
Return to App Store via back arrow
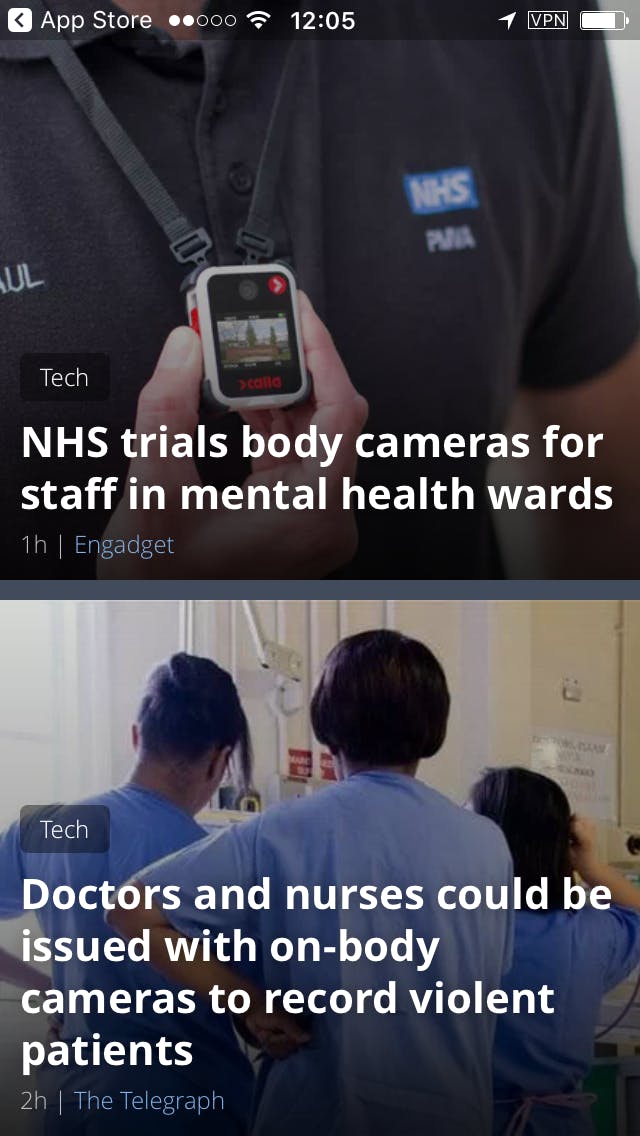[x=20, y=20]
